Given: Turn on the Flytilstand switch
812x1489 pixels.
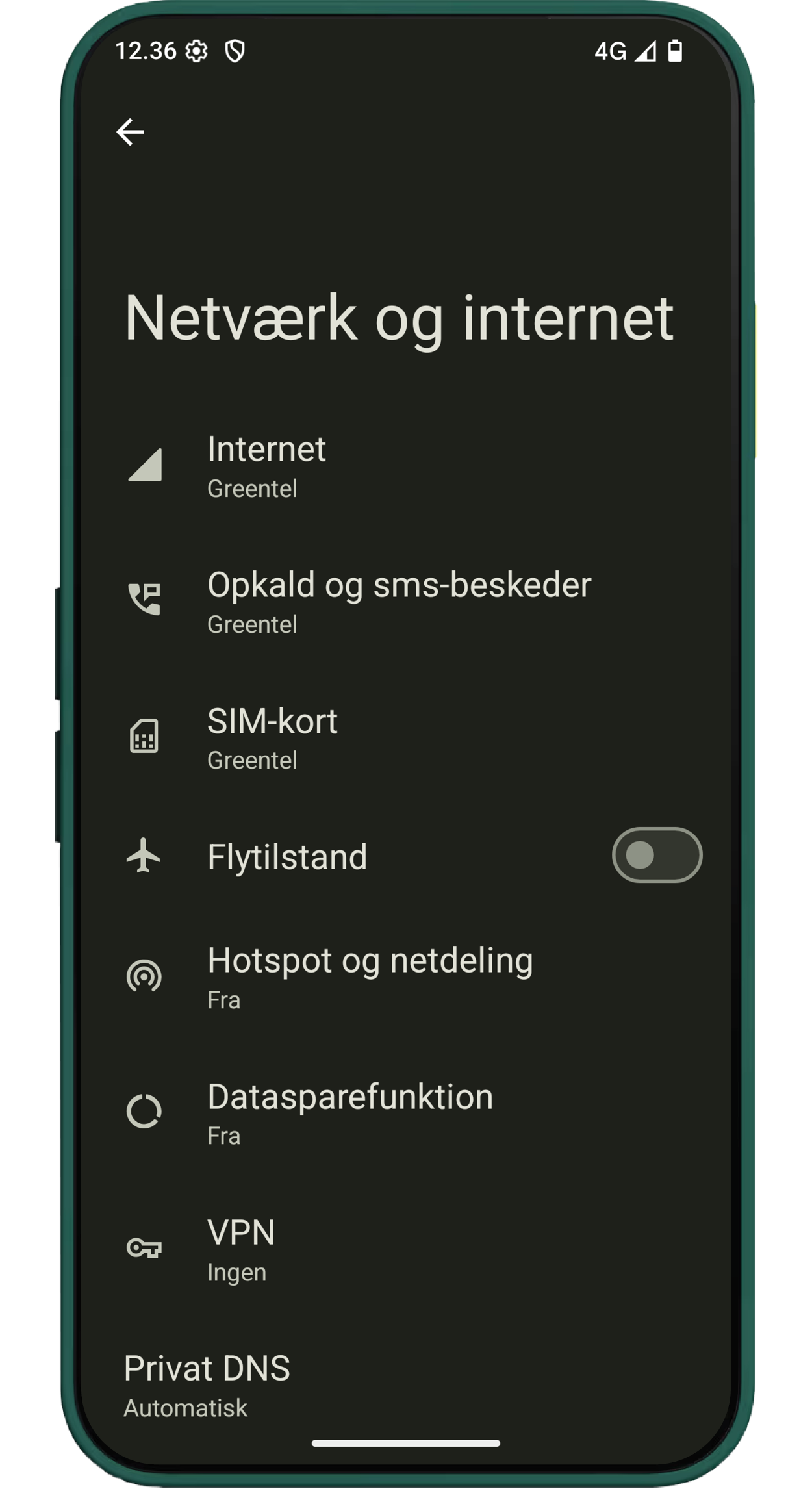Looking at the screenshot, I should 656,855.
